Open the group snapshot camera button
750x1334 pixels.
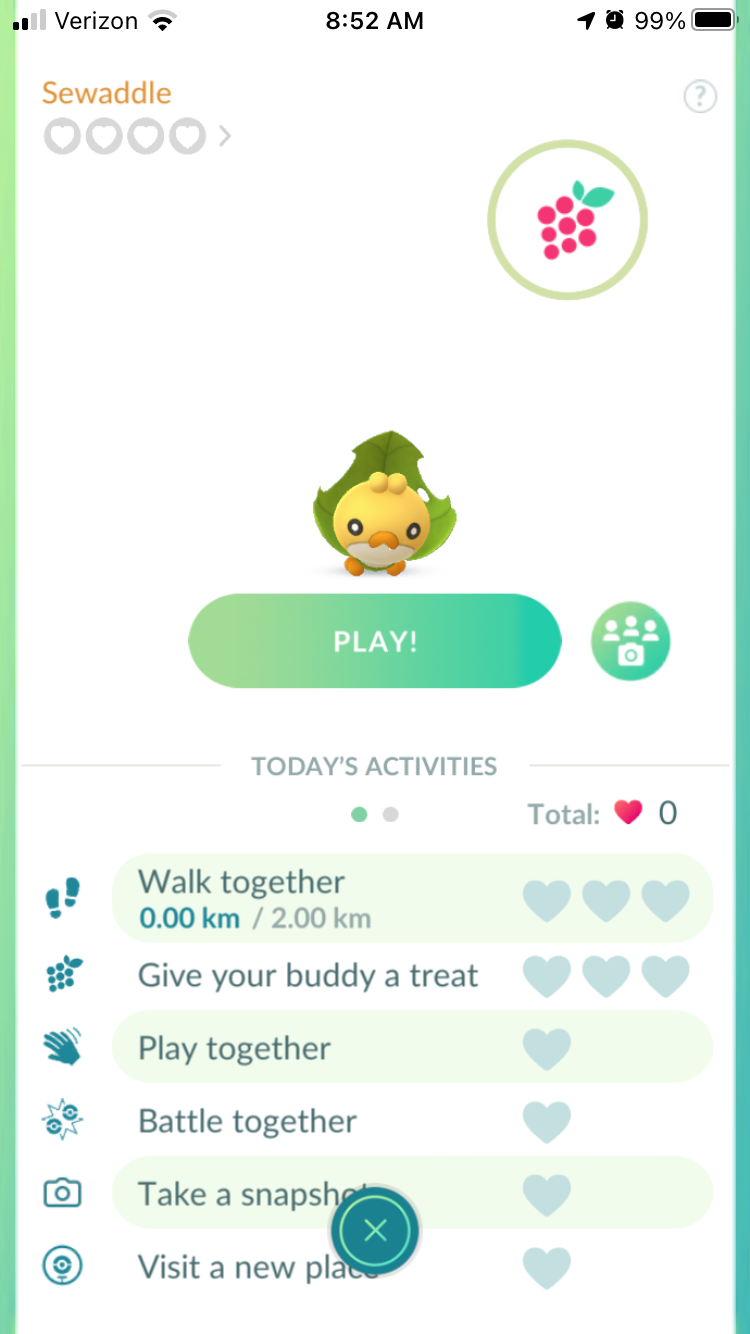click(630, 642)
